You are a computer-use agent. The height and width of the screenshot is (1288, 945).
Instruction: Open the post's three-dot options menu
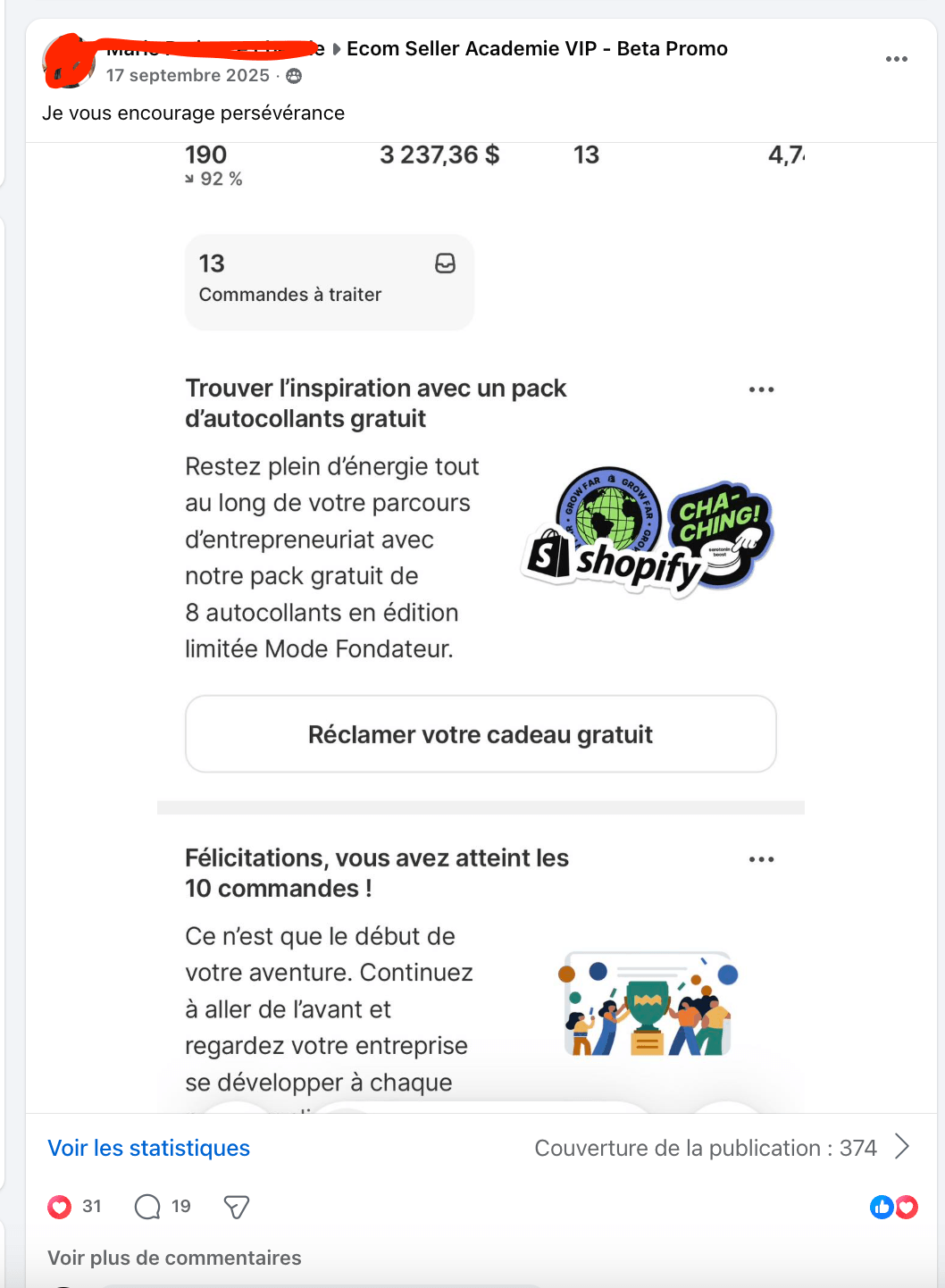(x=896, y=59)
